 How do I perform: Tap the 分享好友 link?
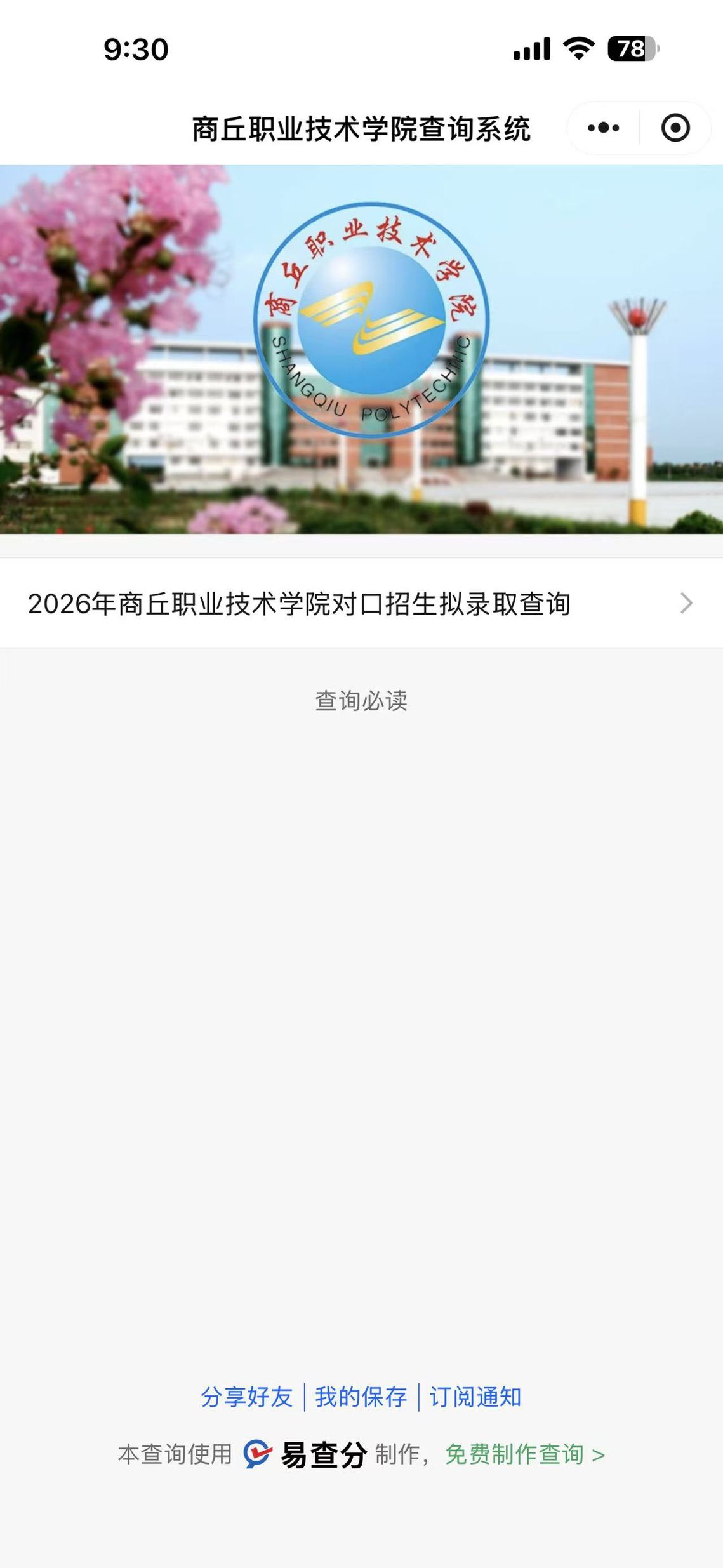[246, 1397]
